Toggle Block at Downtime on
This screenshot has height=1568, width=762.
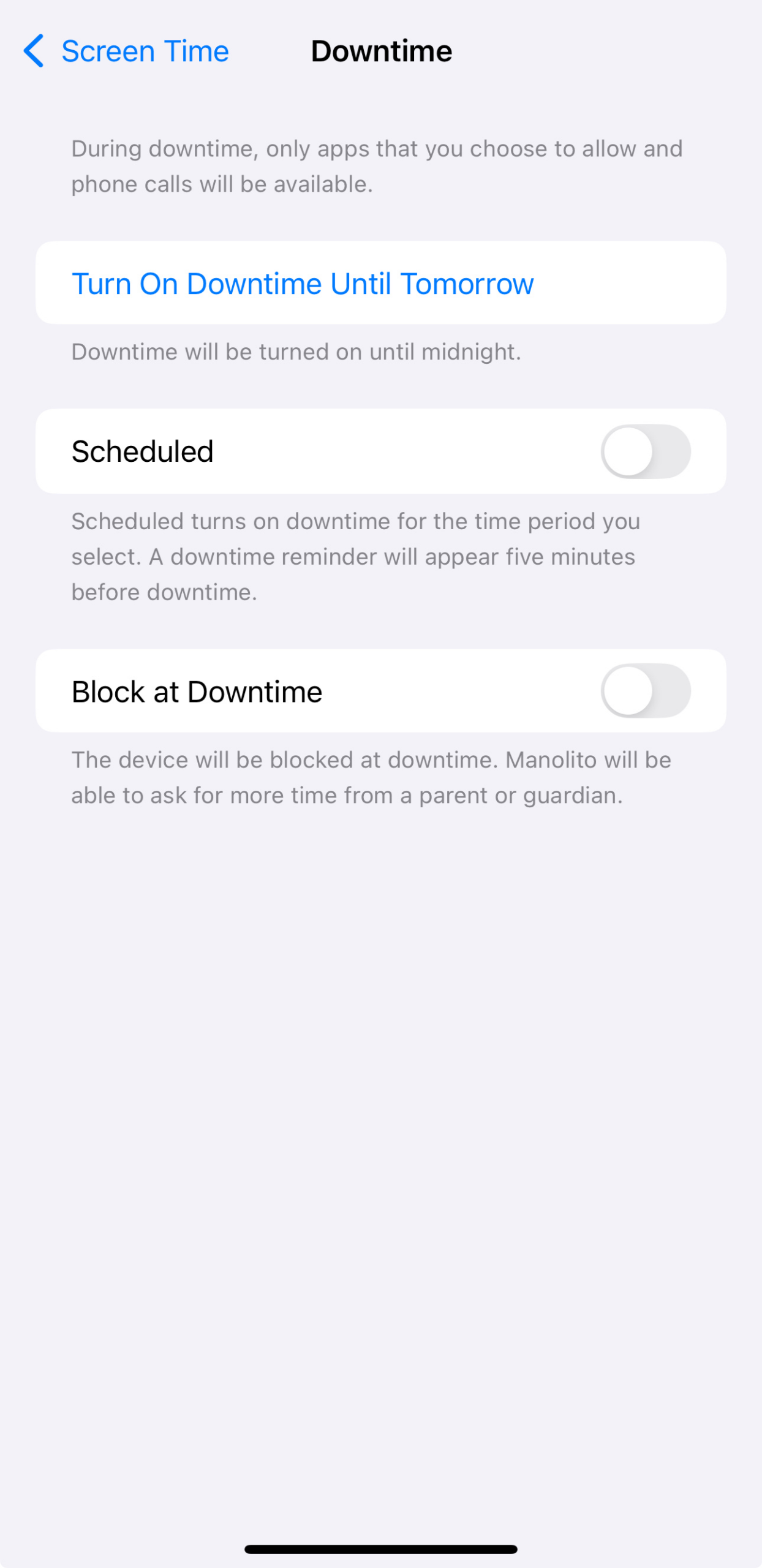coord(645,691)
